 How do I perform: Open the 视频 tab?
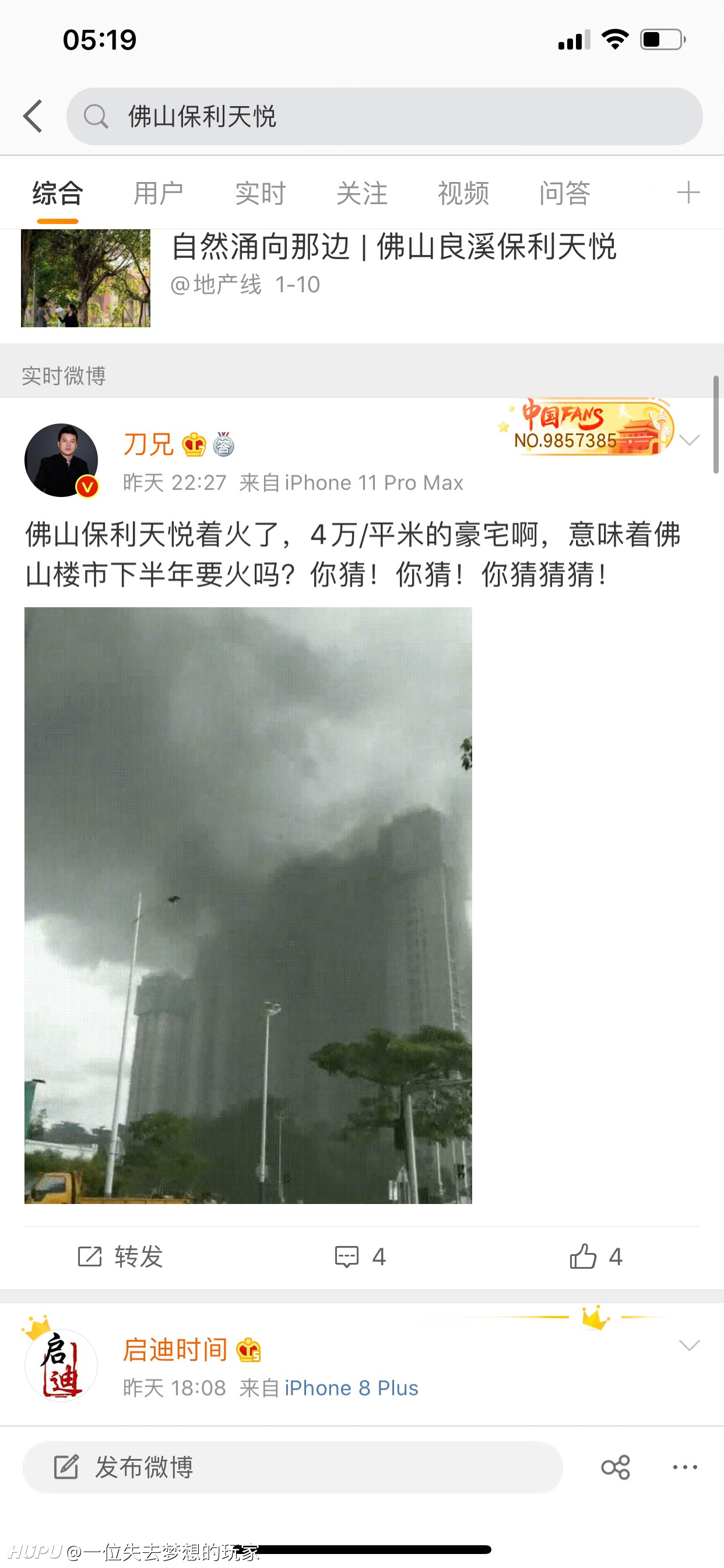463,193
